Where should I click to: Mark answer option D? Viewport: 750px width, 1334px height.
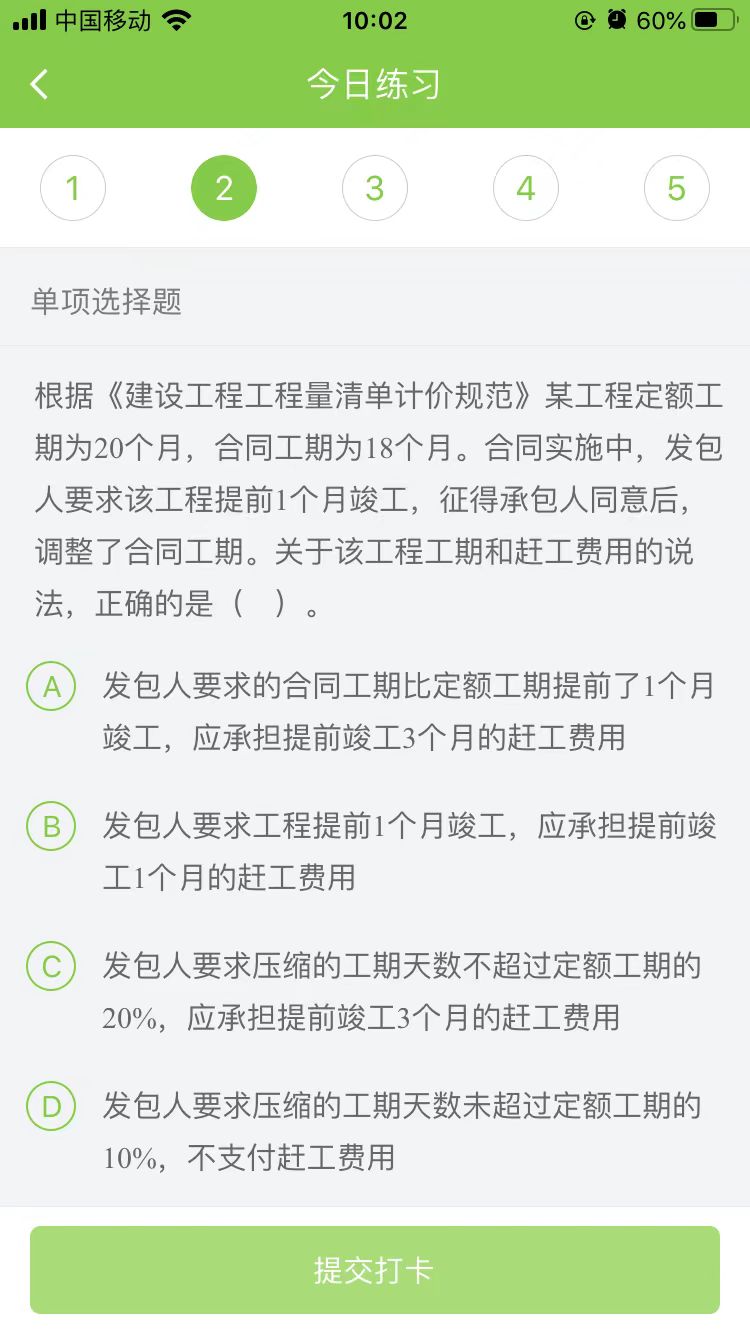pyautogui.click(x=51, y=1107)
